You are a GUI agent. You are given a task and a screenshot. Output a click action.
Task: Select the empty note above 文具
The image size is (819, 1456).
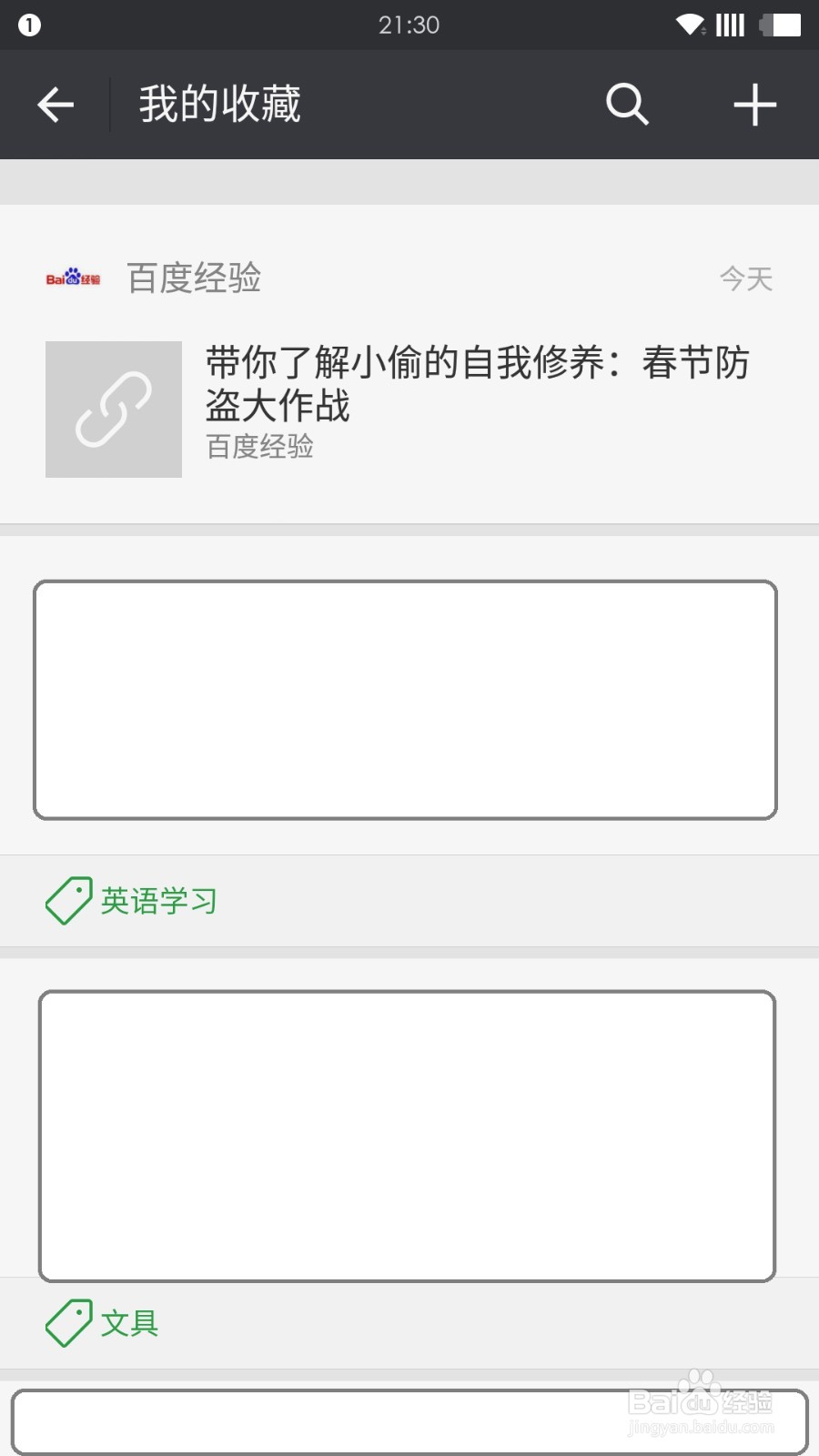(408, 1135)
